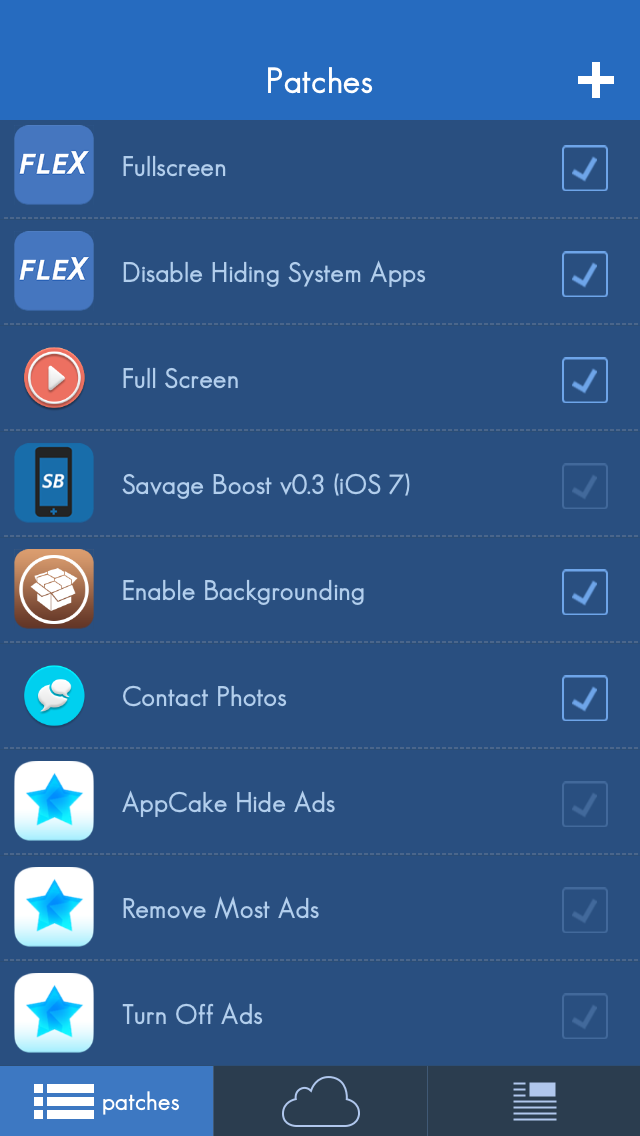Viewport: 640px width, 1136px height.
Task: Open the Savage Boost v0.3 patch
Action: [320, 485]
